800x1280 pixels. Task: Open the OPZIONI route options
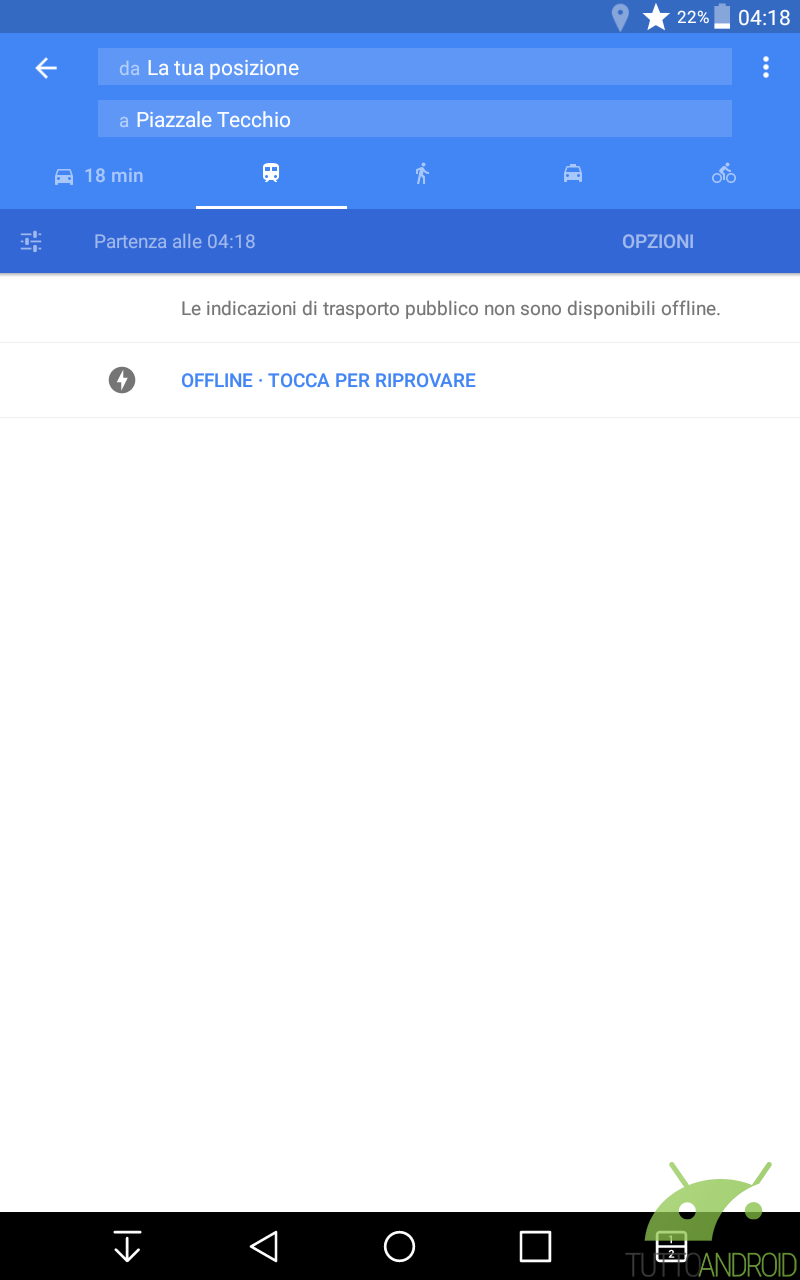point(657,241)
